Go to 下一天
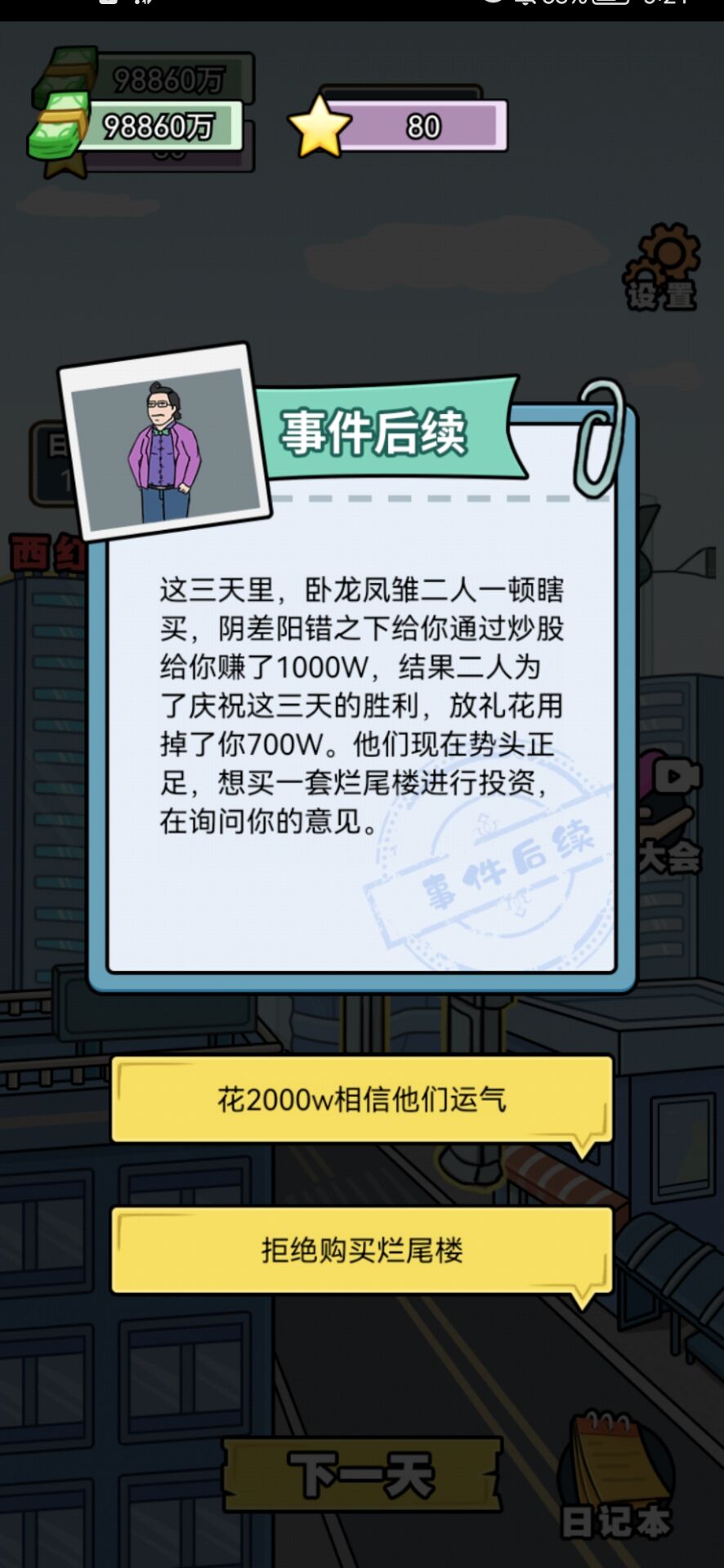Image resolution: width=724 pixels, height=1568 pixels. click(361, 1475)
